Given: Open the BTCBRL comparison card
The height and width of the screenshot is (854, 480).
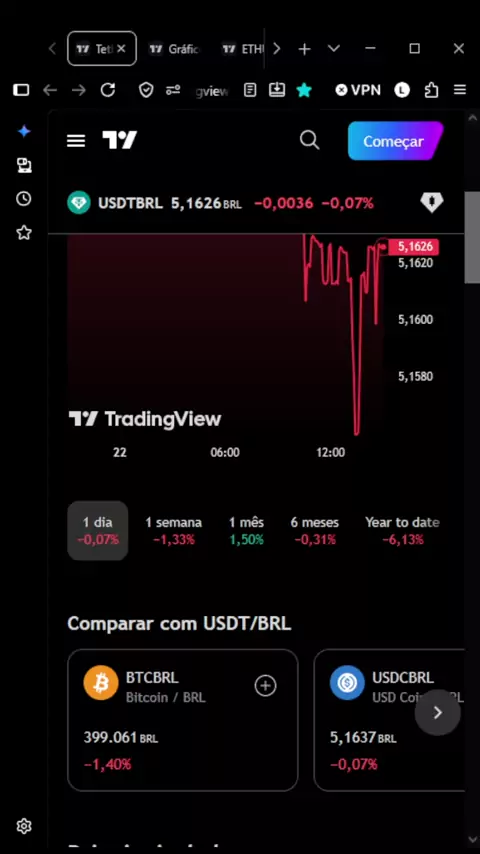Looking at the screenshot, I should [x=183, y=720].
